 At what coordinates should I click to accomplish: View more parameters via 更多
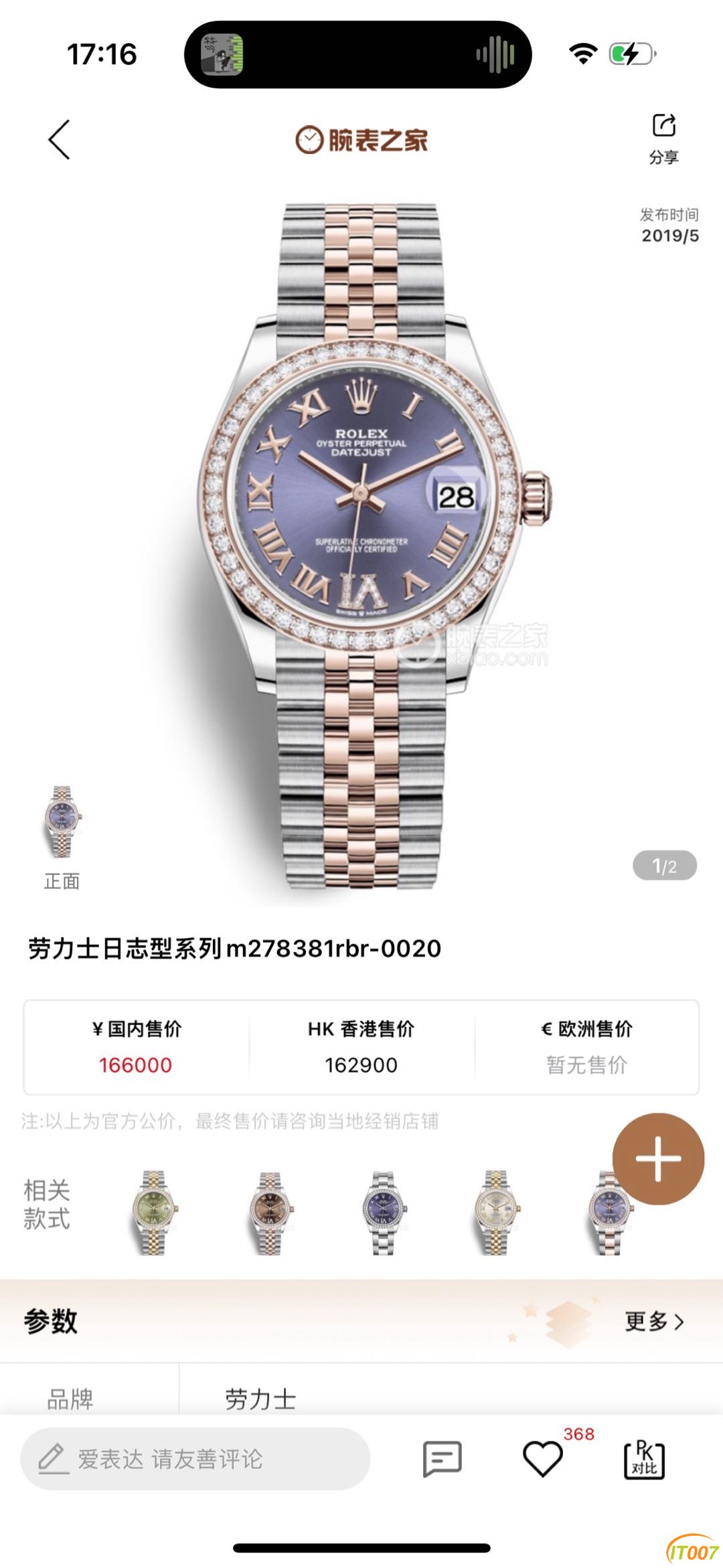tap(654, 1321)
